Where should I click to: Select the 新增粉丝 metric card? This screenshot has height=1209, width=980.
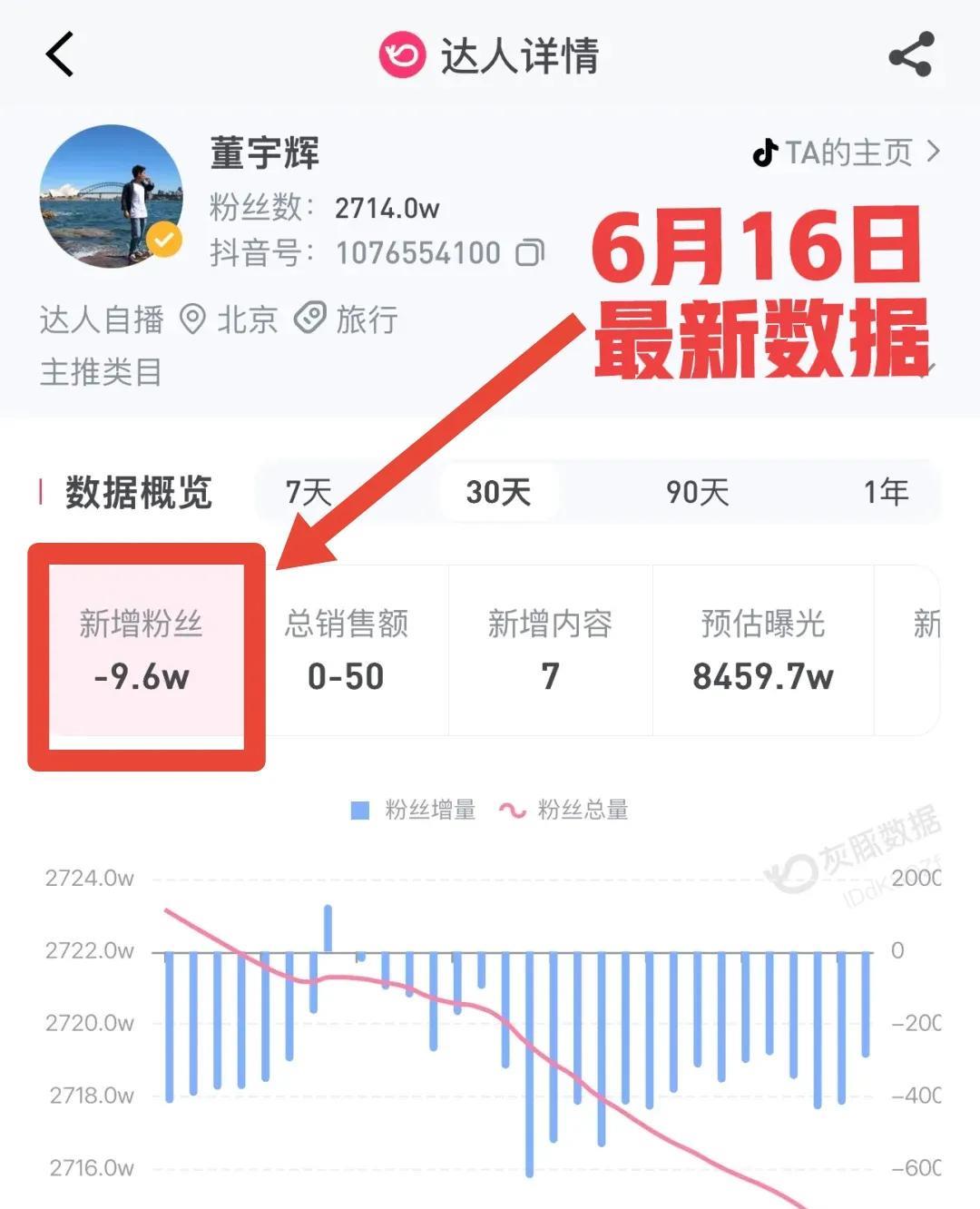(x=142, y=650)
